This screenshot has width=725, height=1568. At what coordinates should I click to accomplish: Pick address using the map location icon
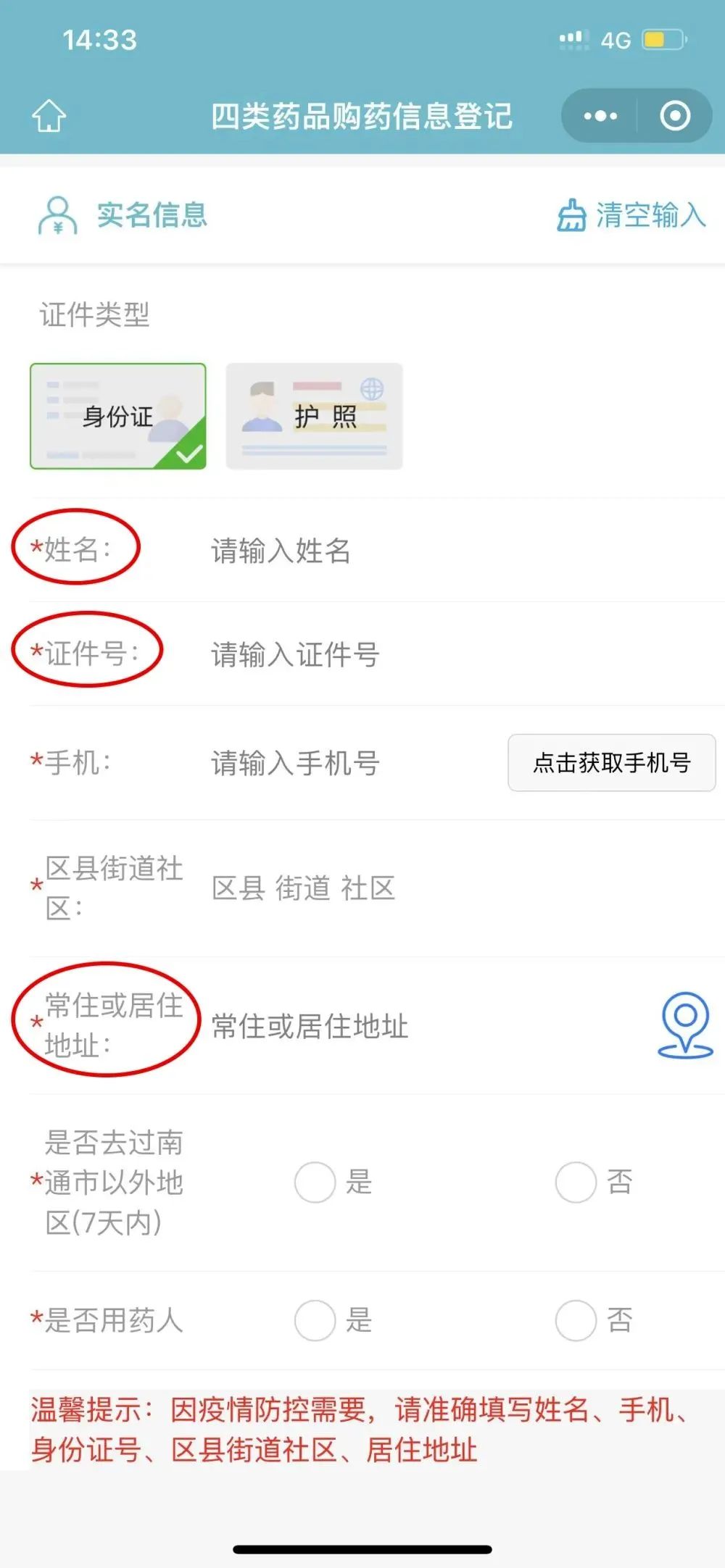point(685,1025)
